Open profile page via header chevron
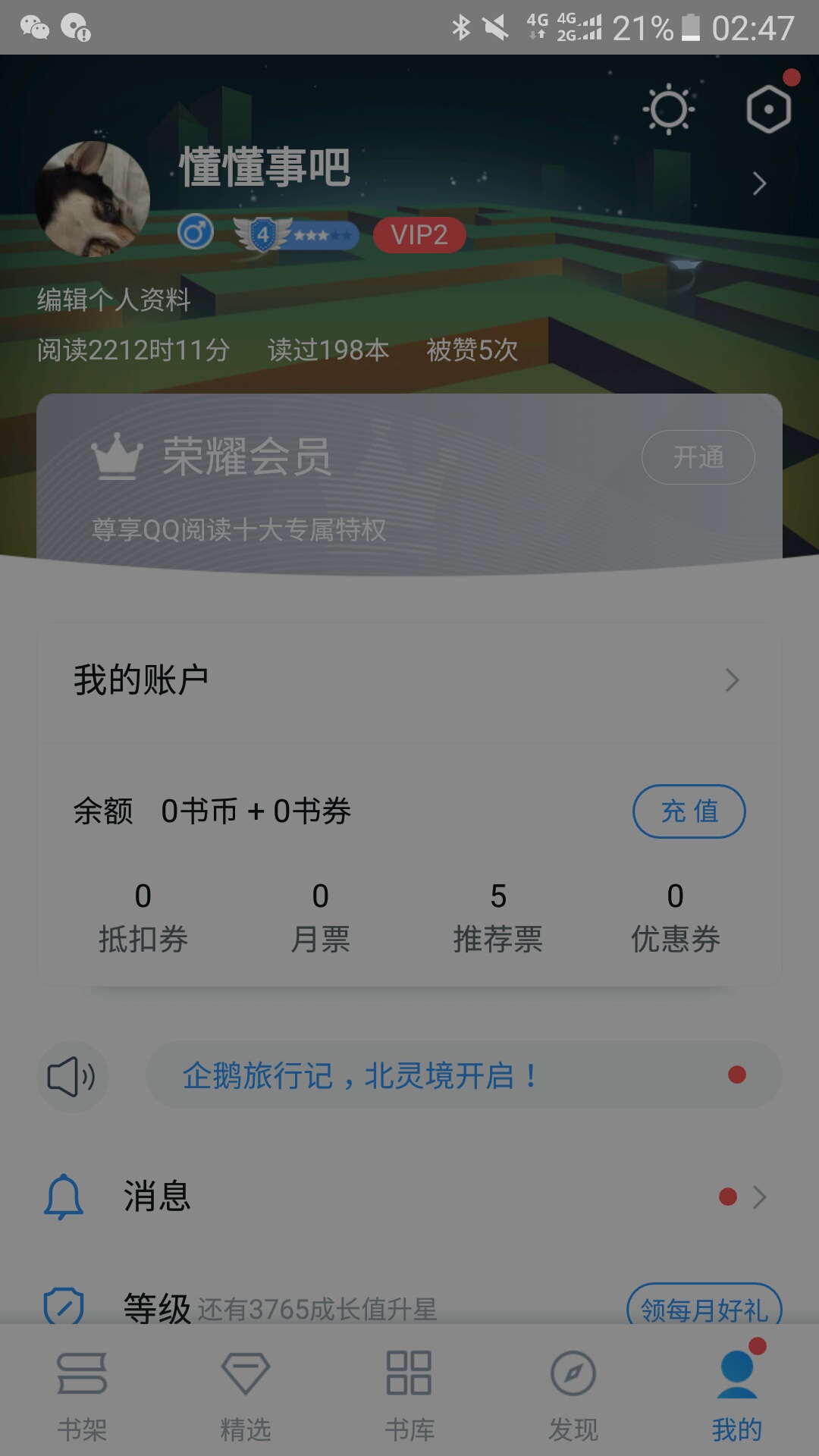 pos(759,184)
